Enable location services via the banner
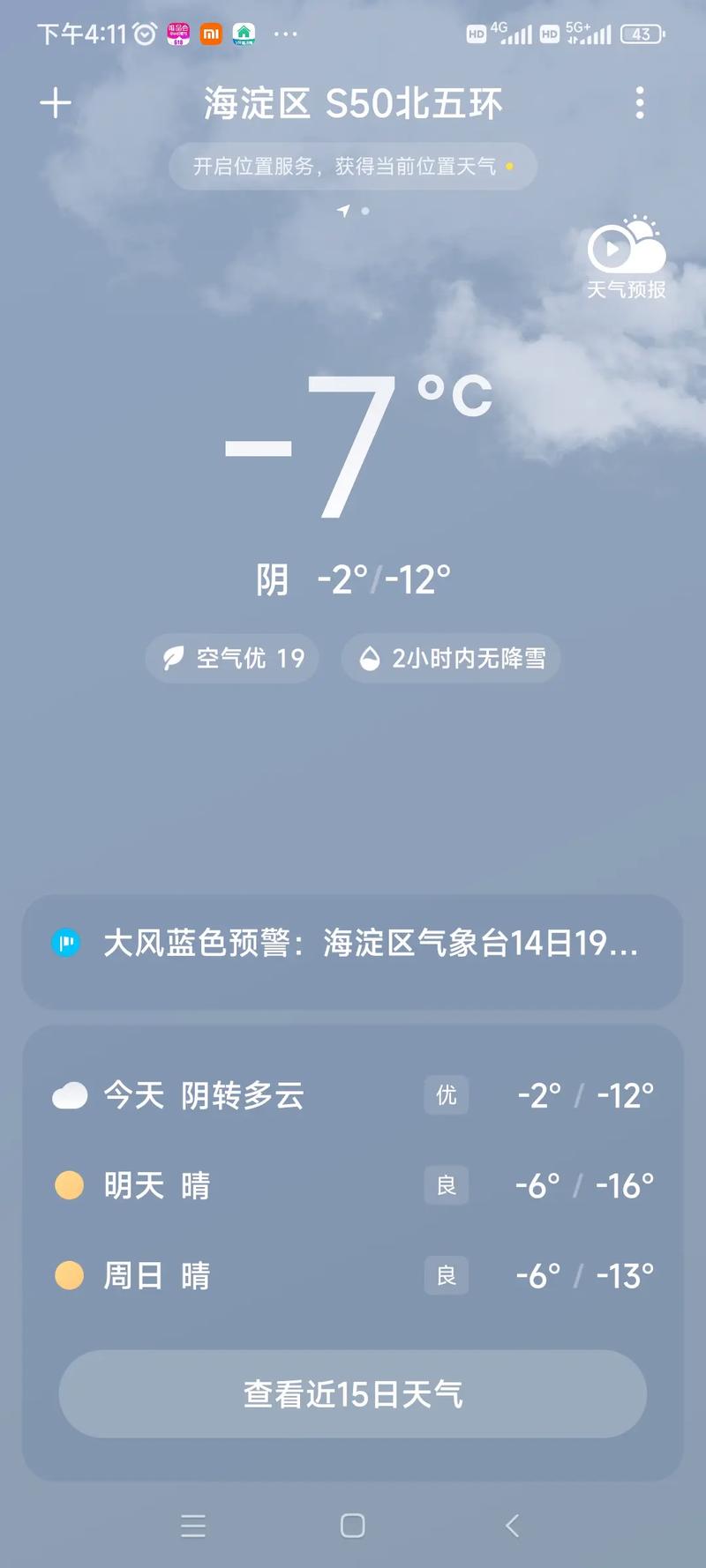 click(x=351, y=166)
